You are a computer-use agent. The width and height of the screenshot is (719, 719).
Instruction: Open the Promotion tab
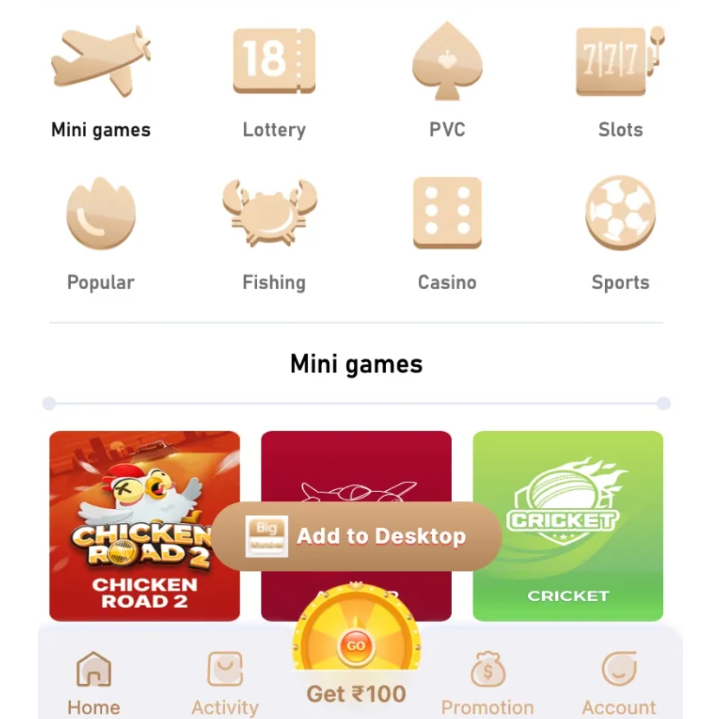tap(487, 684)
